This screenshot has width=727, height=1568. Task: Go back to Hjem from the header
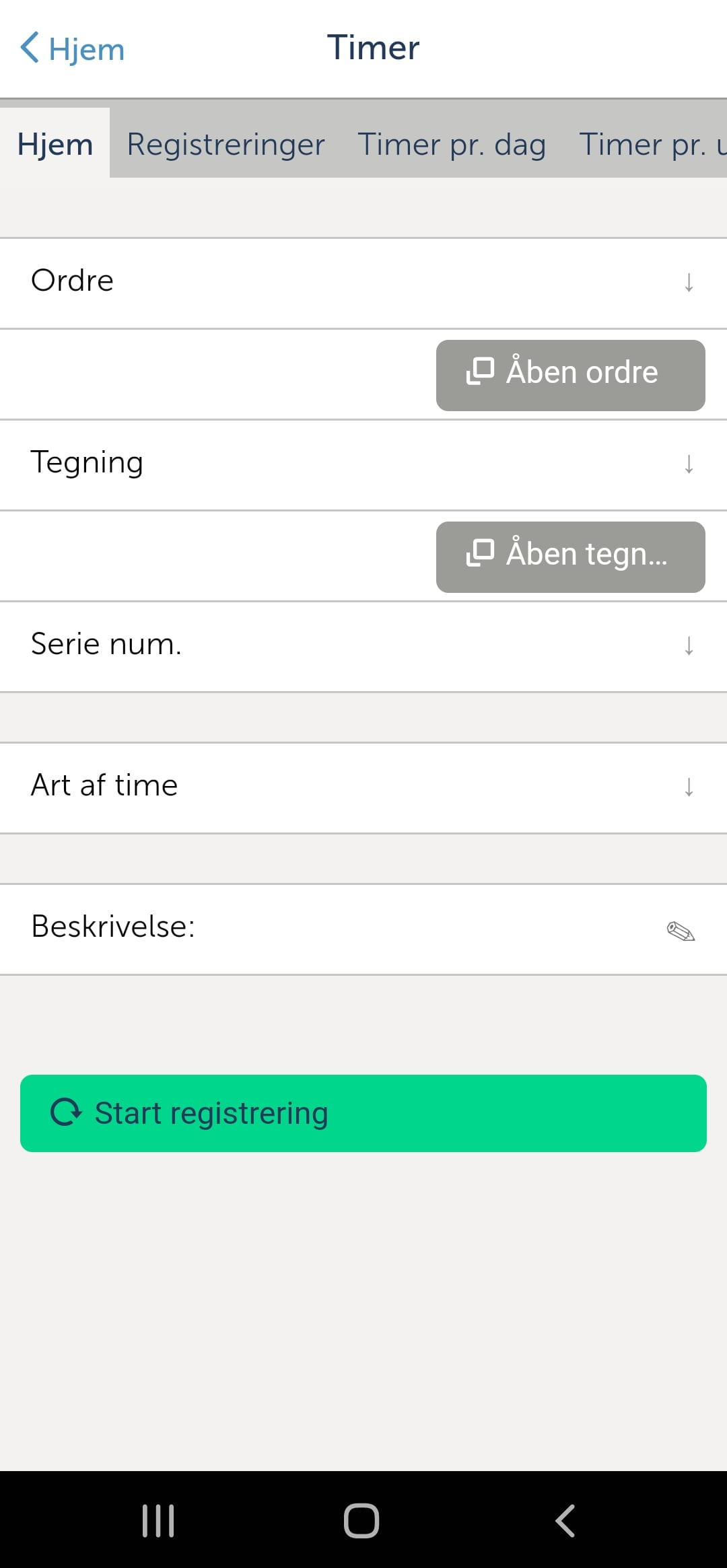73,49
